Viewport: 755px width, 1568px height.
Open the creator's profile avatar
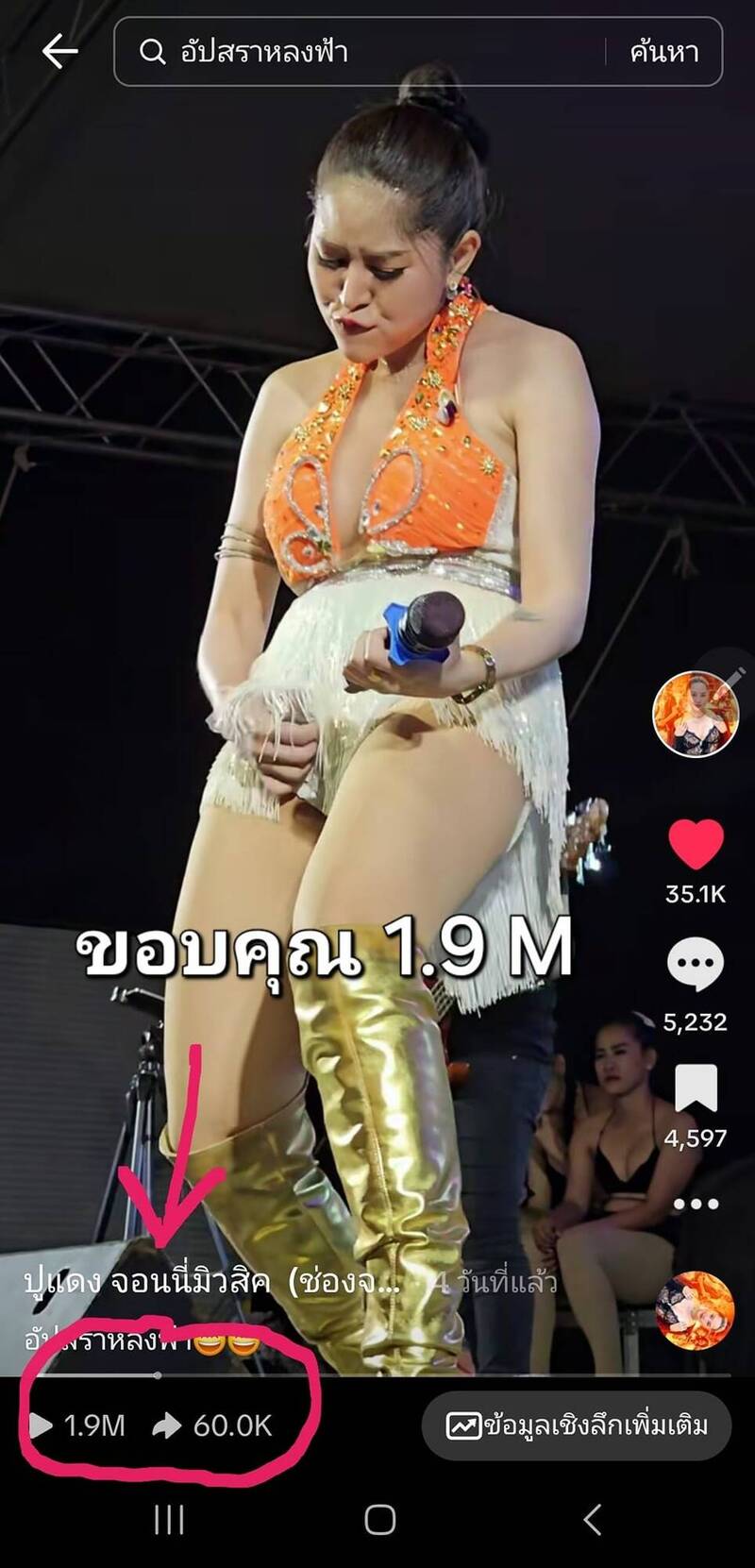pos(696,716)
